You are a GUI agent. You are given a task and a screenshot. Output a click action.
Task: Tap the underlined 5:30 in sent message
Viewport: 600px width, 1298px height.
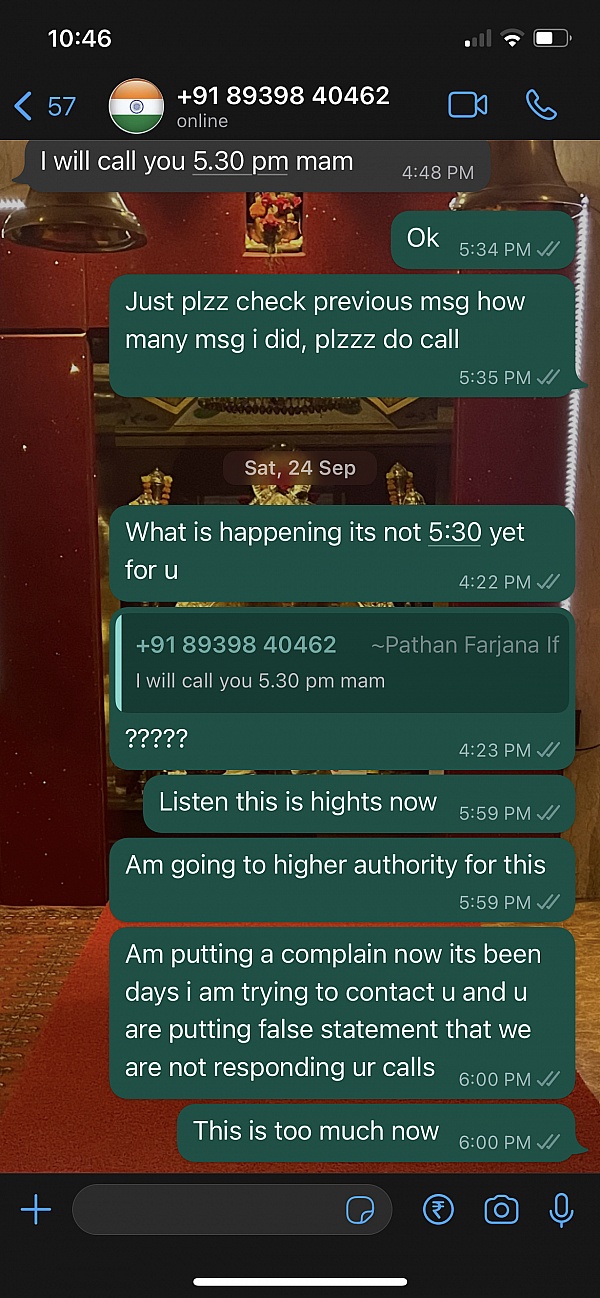coord(455,532)
